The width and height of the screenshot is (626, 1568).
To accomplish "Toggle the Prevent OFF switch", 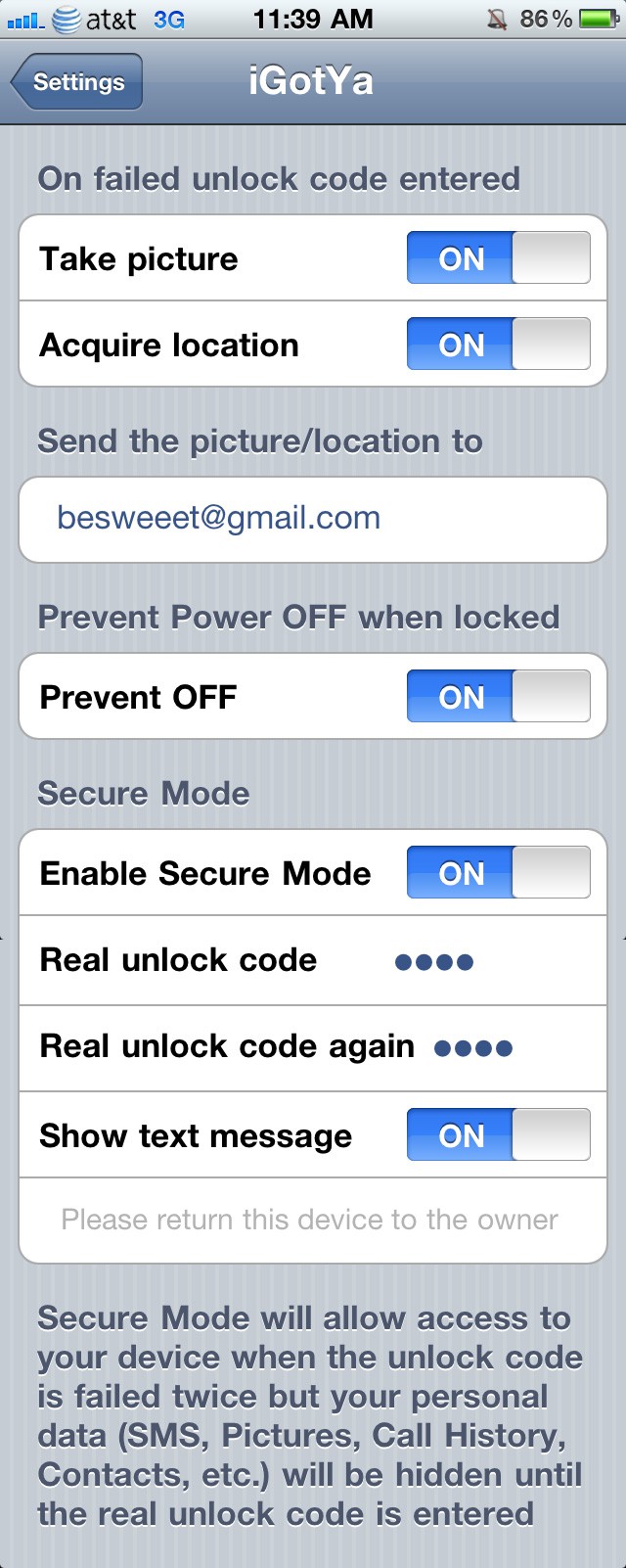I will tap(498, 697).
